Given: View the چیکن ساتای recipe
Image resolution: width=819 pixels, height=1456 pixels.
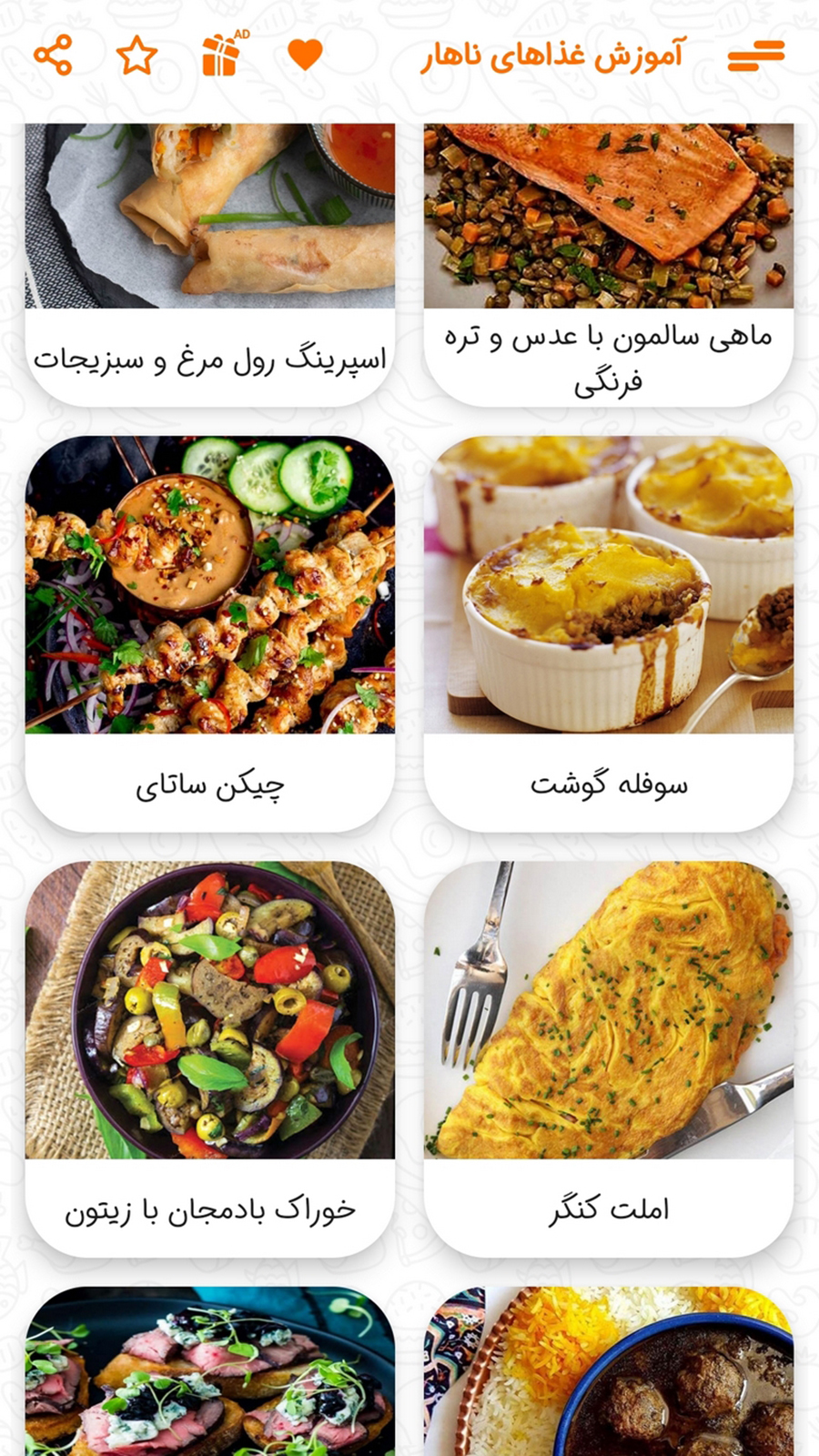Looking at the screenshot, I should click(210, 632).
